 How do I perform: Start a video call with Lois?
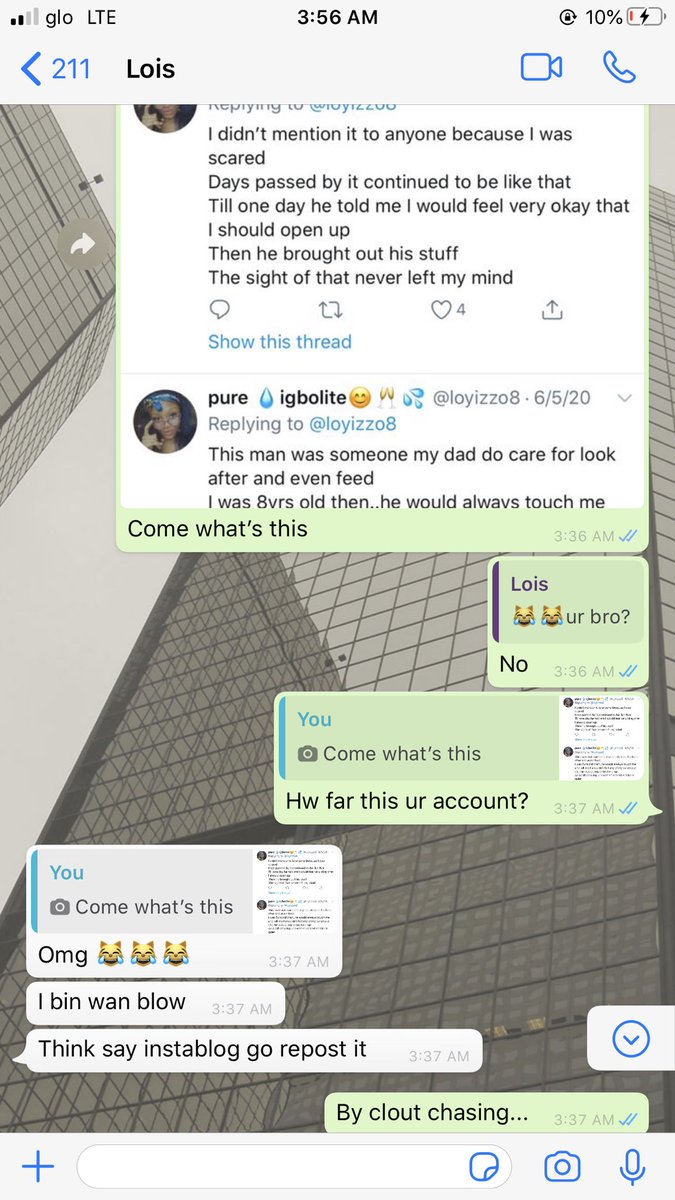[x=541, y=68]
